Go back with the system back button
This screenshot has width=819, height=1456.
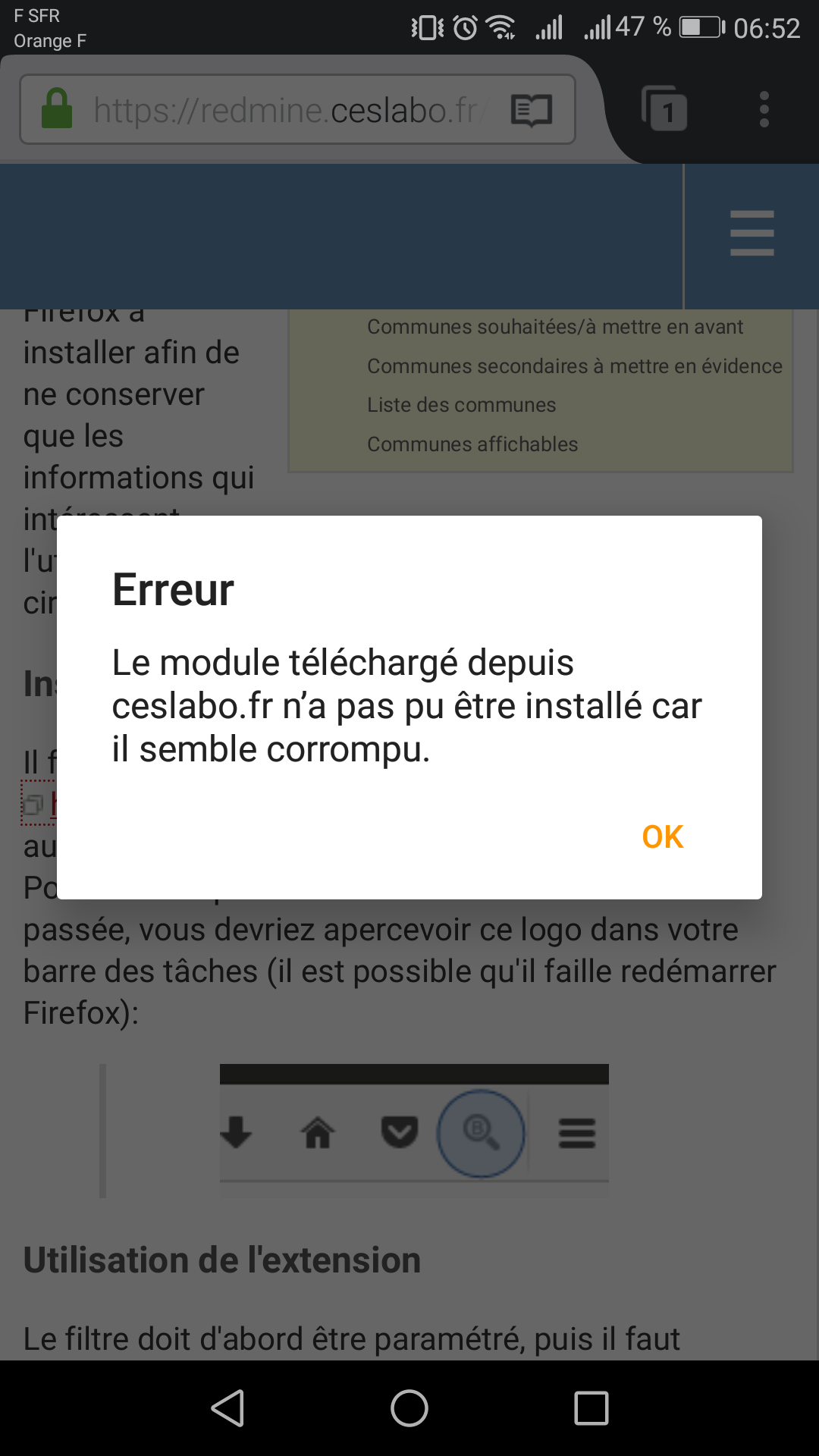[x=227, y=1408]
